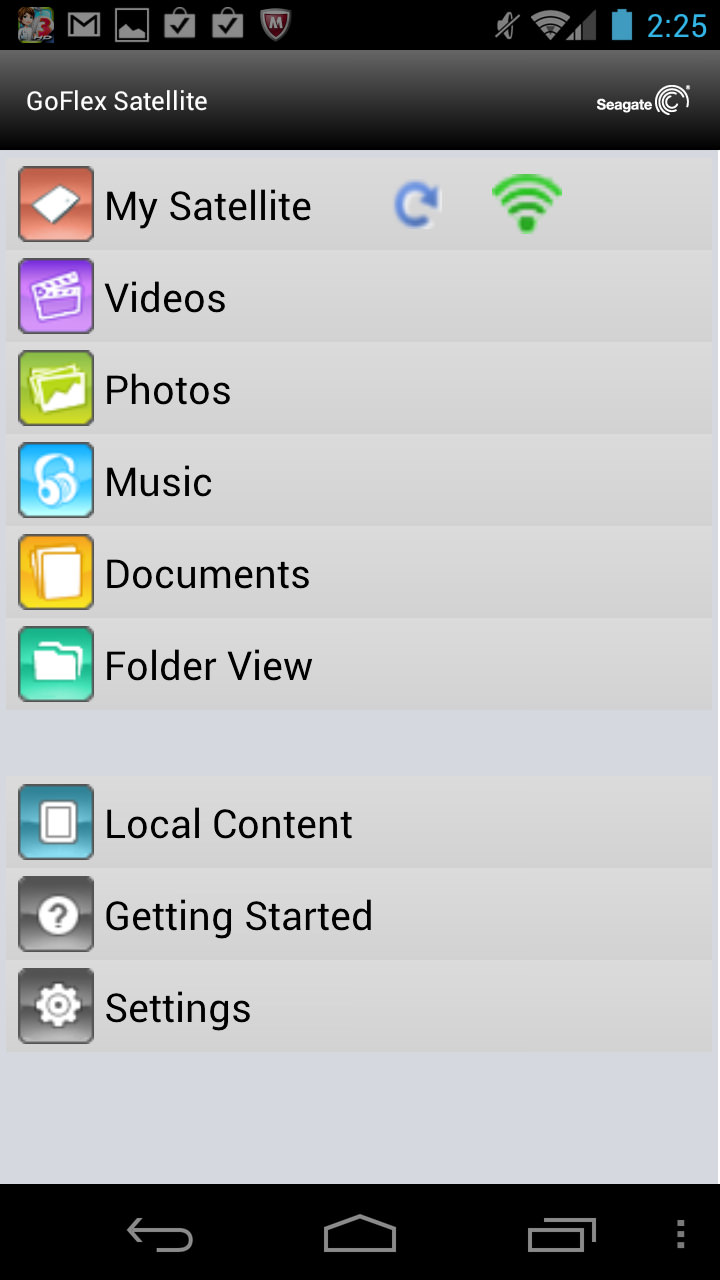
Task: Open My Satellite
Action: click(x=359, y=205)
